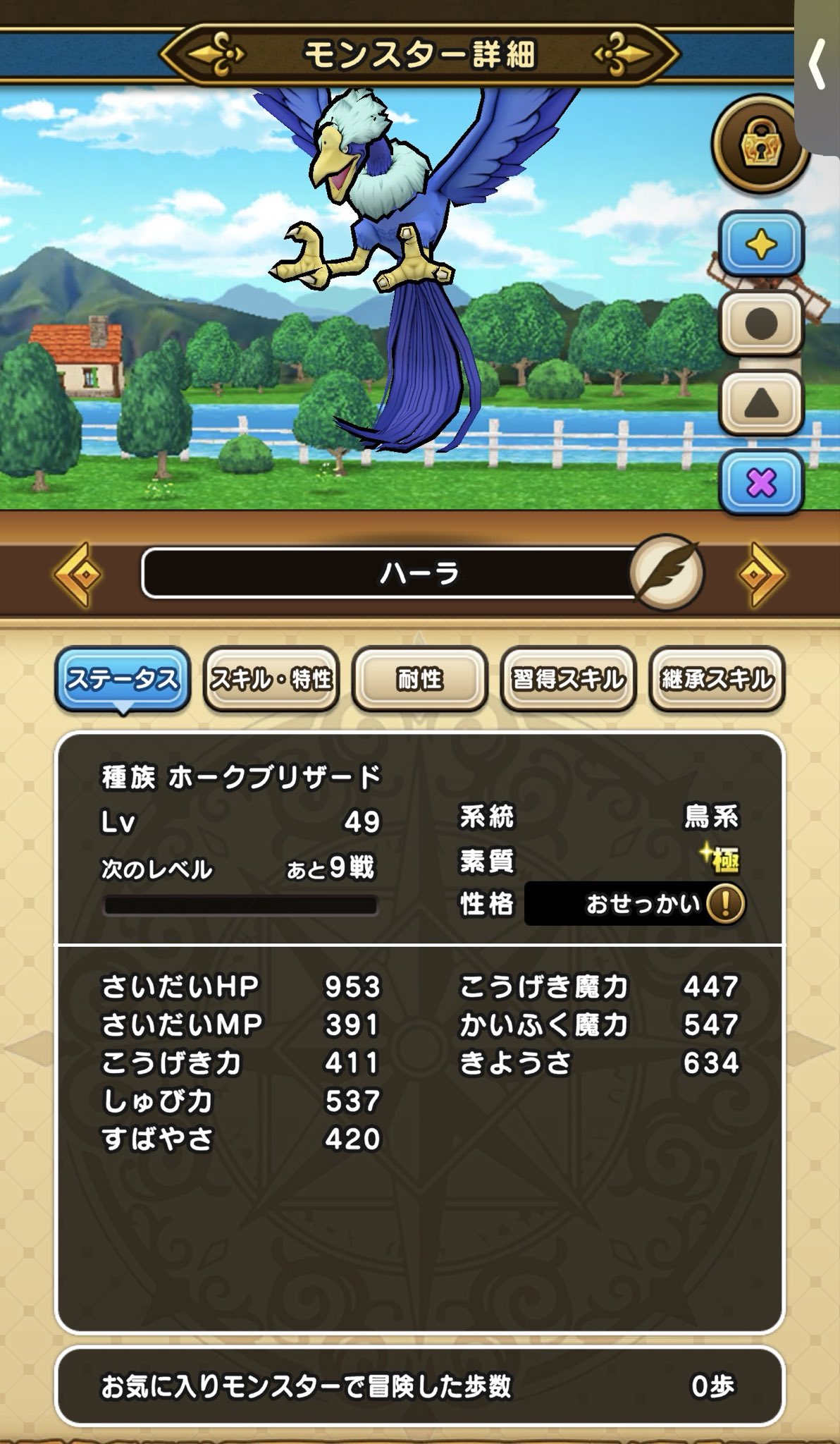The height and width of the screenshot is (1444, 840).
Task: Open info on the おせっかい personality
Action: pyautogui.click(x=724, y=903)
